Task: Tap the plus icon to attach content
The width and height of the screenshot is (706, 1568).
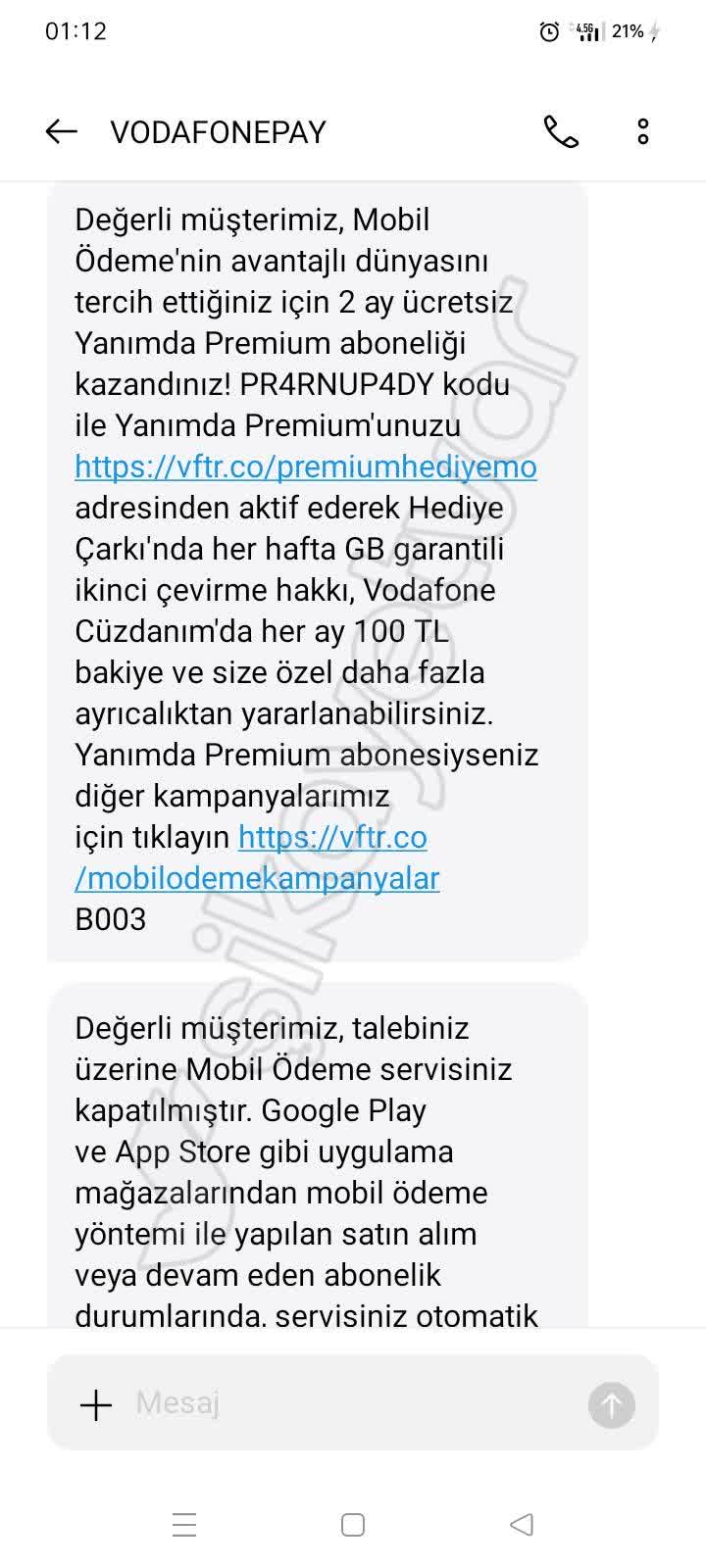Action: coord(94,1402)
